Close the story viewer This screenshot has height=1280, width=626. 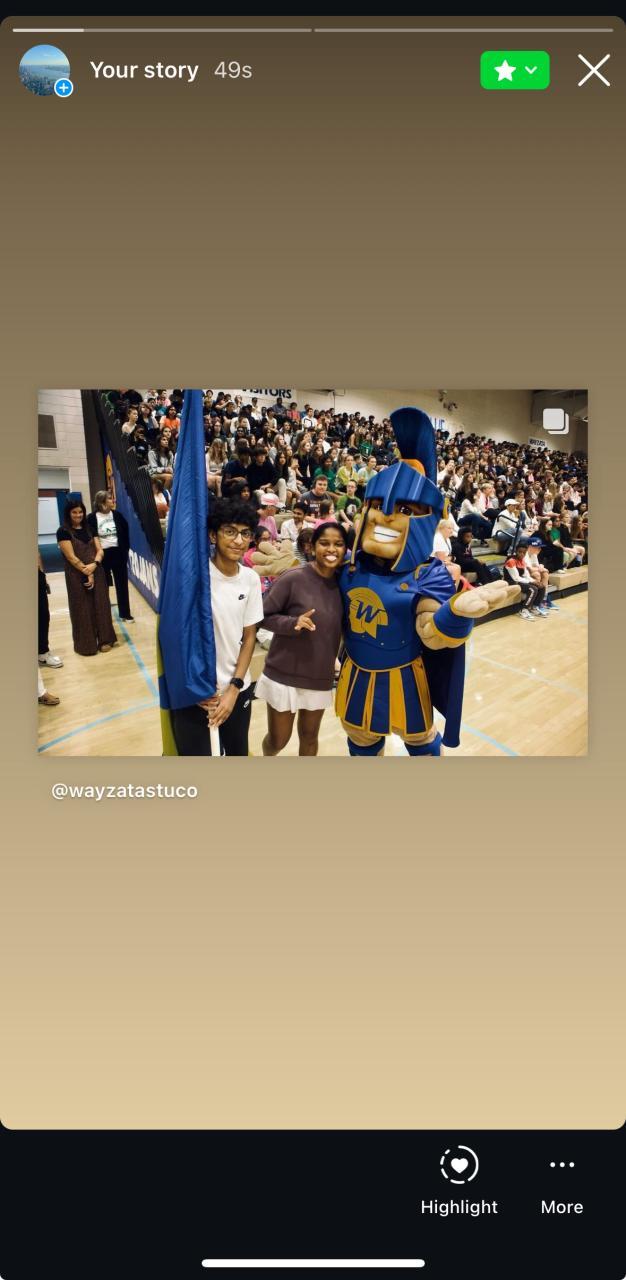[x=593, y=70]
